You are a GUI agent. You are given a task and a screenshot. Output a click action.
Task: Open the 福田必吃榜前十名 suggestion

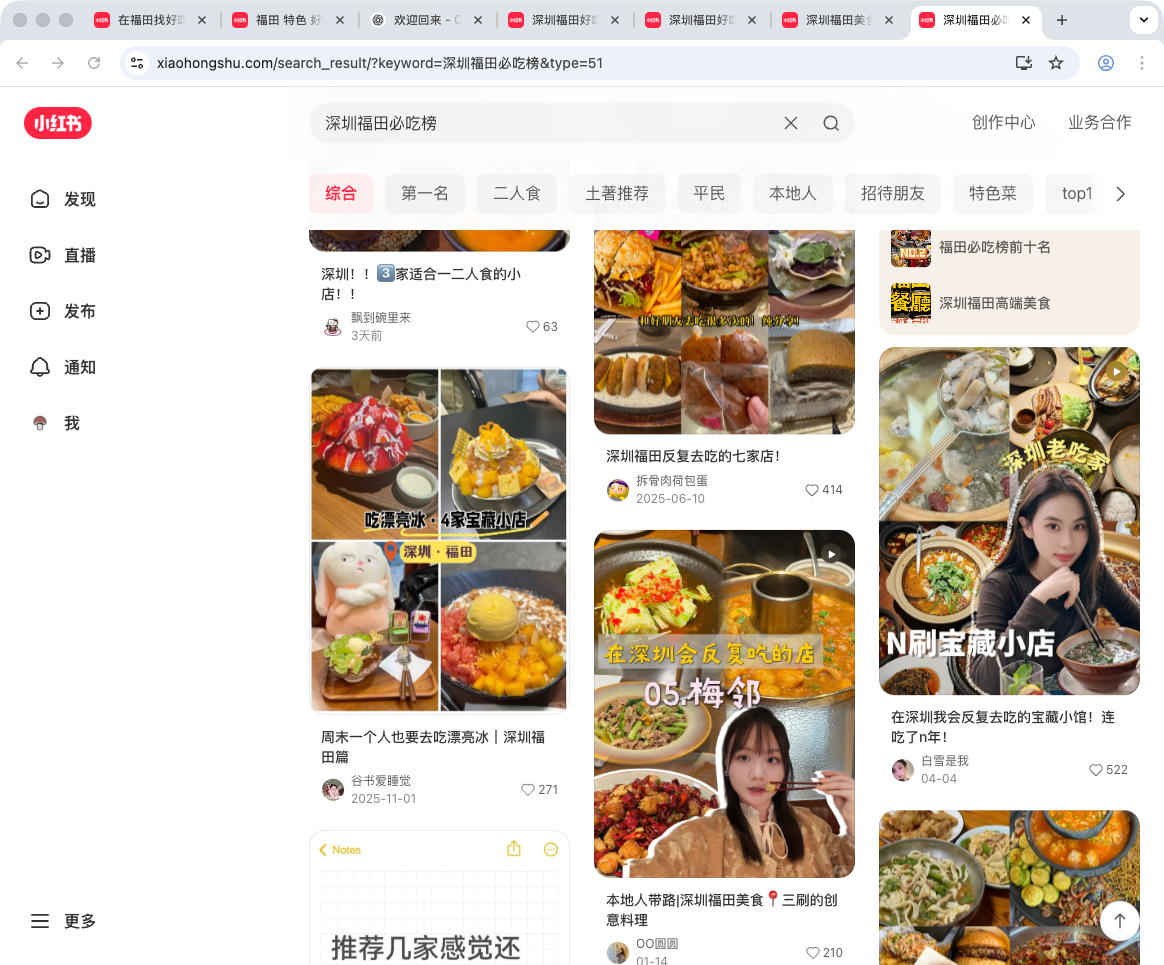pos(994,247)
